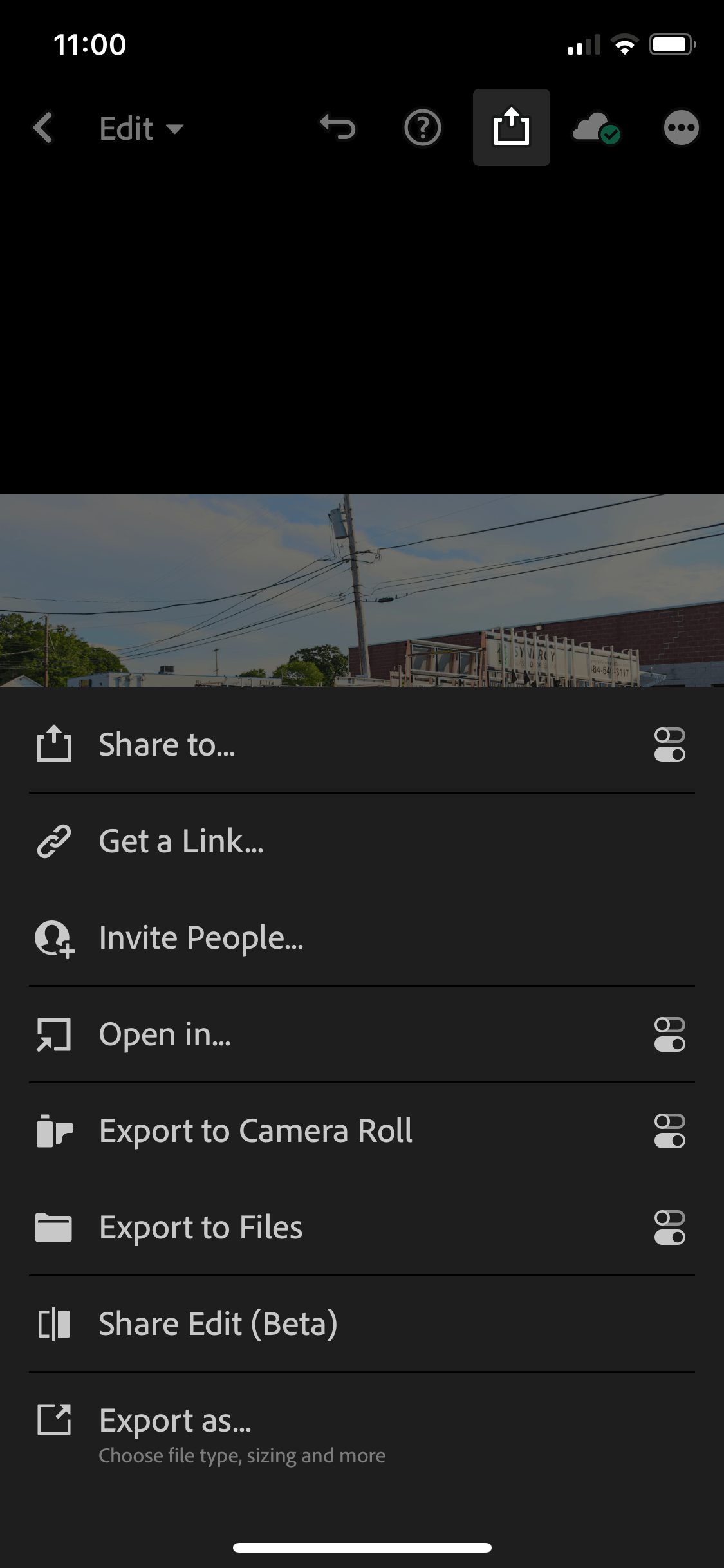Export photo to Files
The height and width of the screenshot is (1568, 724).
pos(201,1227)
